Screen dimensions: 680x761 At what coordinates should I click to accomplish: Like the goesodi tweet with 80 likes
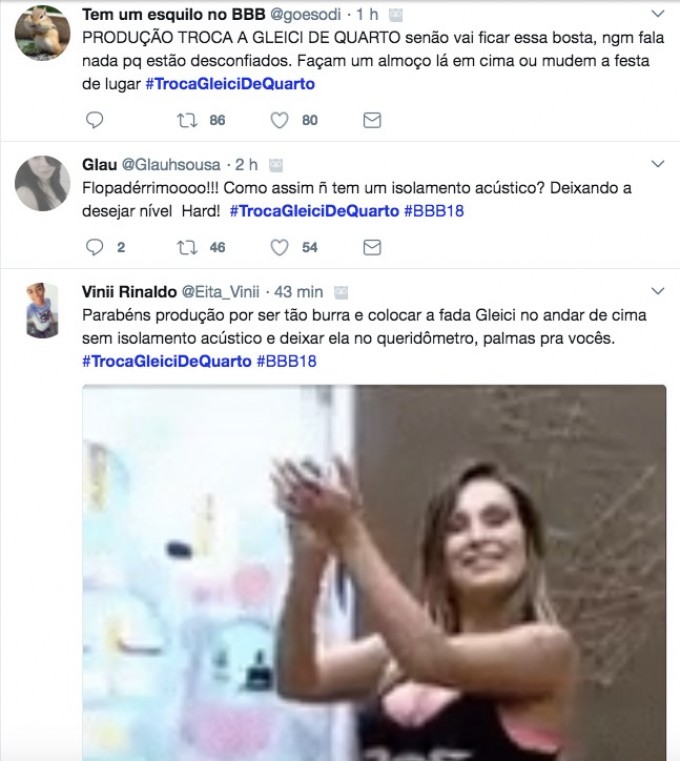coord(280,120)
